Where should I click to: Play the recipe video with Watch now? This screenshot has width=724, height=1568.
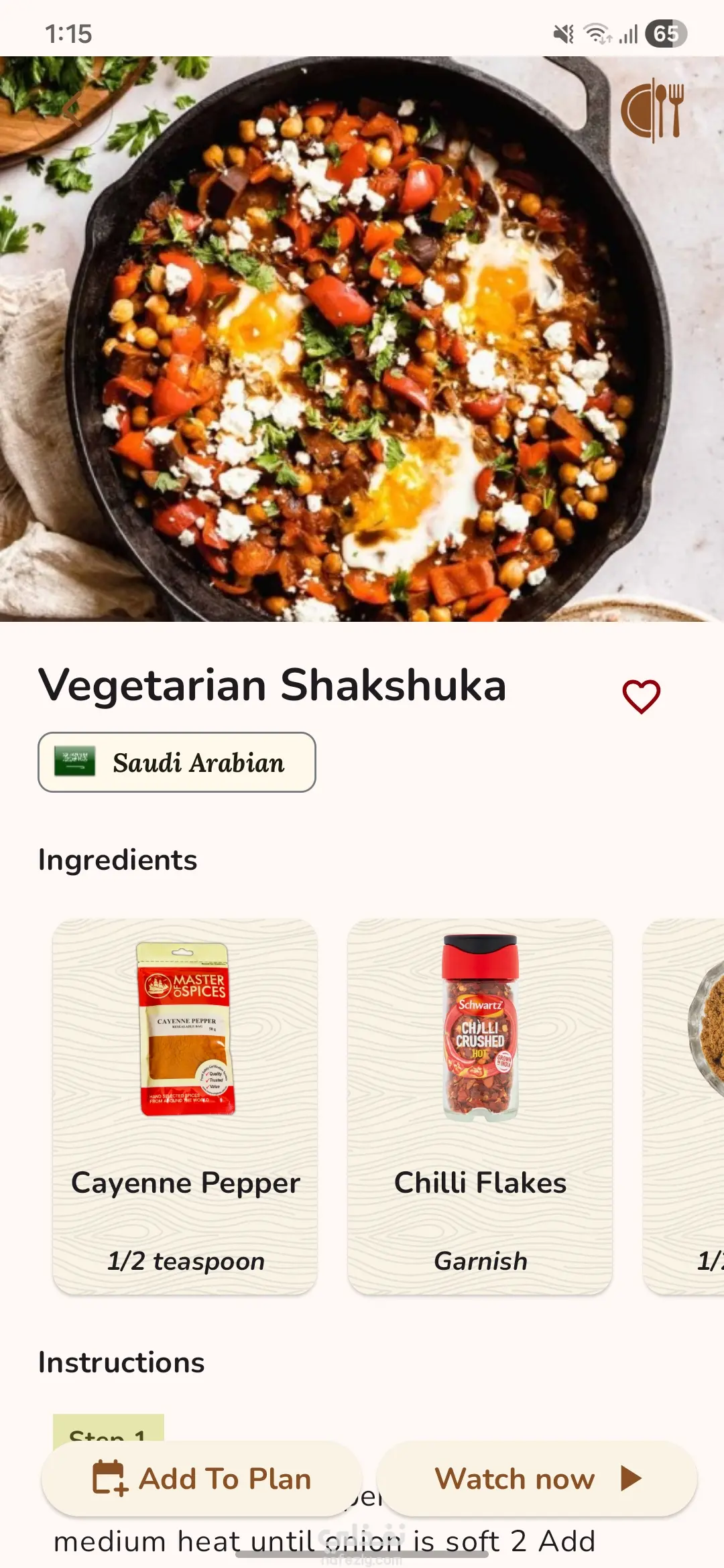537,1478
